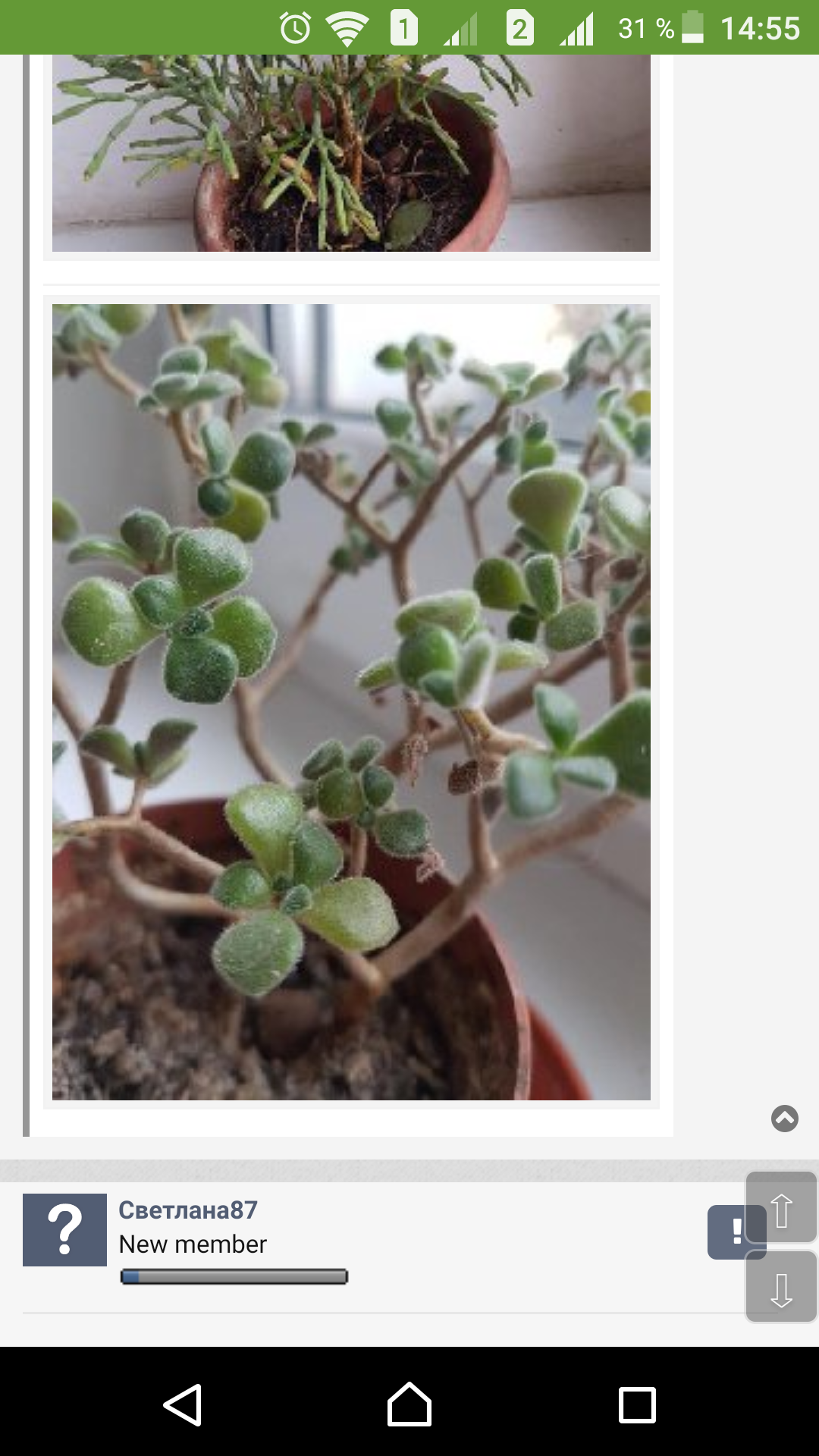Tap the question mark avatar of Светлана87
Image resolution: width=819 pixels, height=1456 pixels.
coord(64,1229)
